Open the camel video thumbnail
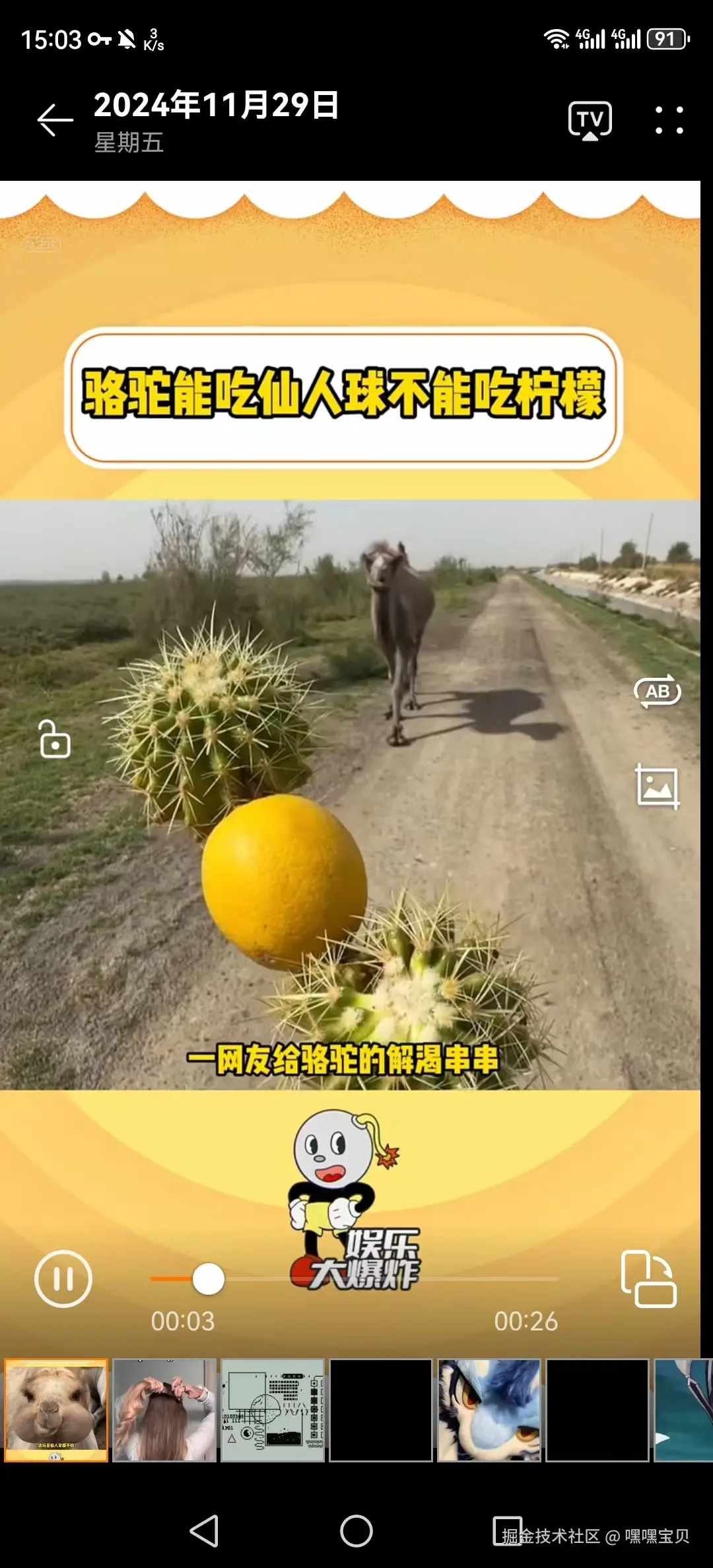The height and width of the screenshot is (1568, 713). [56, 1410]
